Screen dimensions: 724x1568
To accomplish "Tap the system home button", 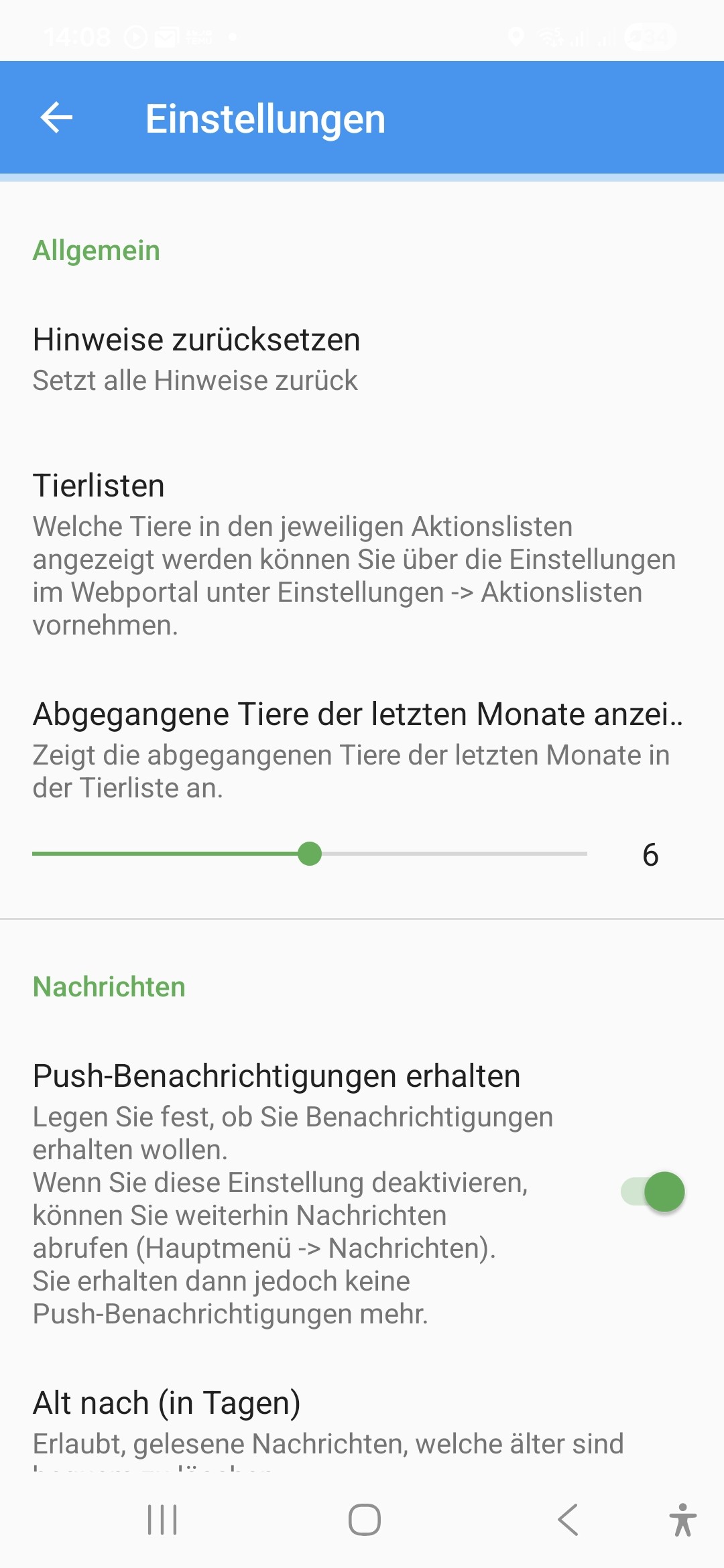I will click(364, 1520).
